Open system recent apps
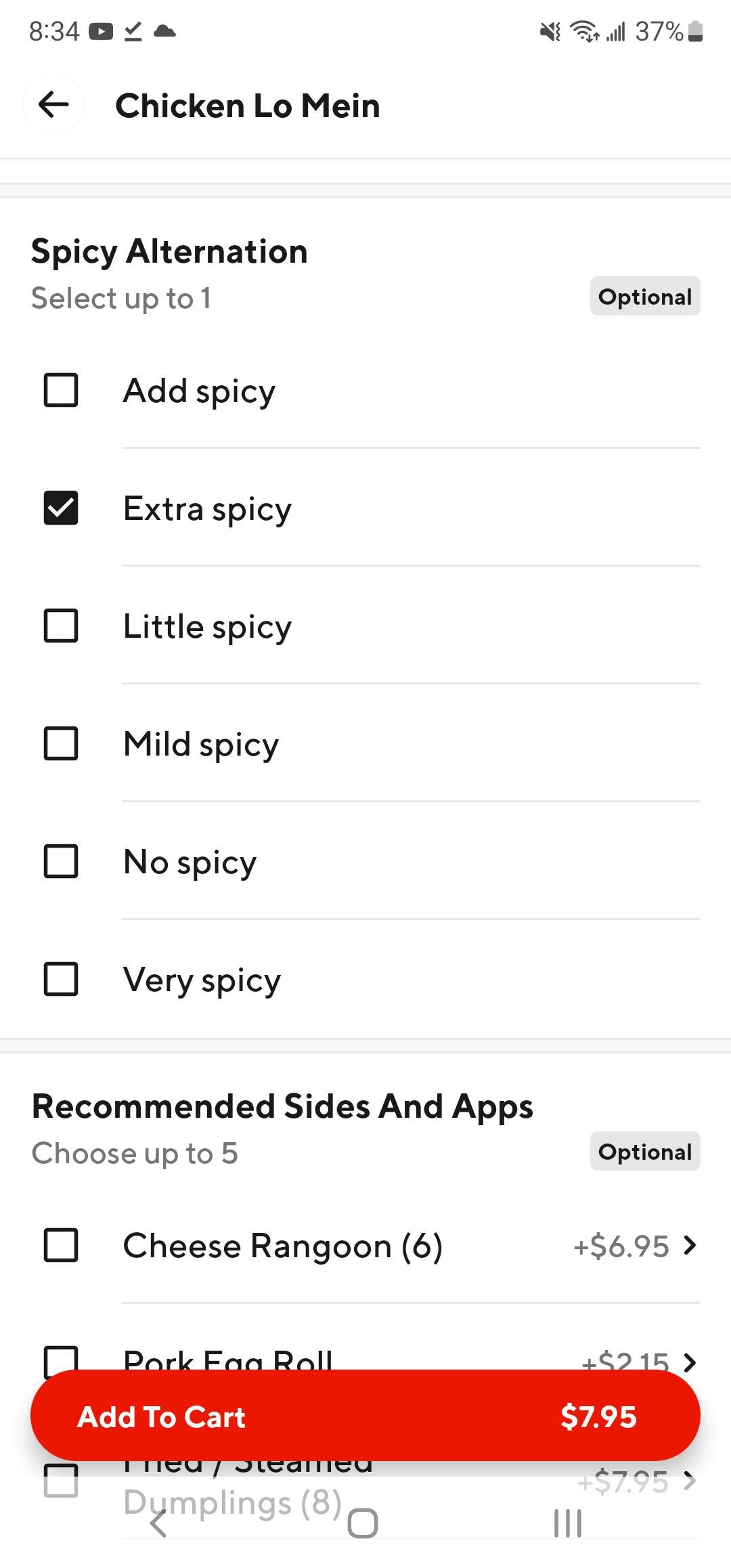This screenshot has height=1568, width=731. 567,1523
